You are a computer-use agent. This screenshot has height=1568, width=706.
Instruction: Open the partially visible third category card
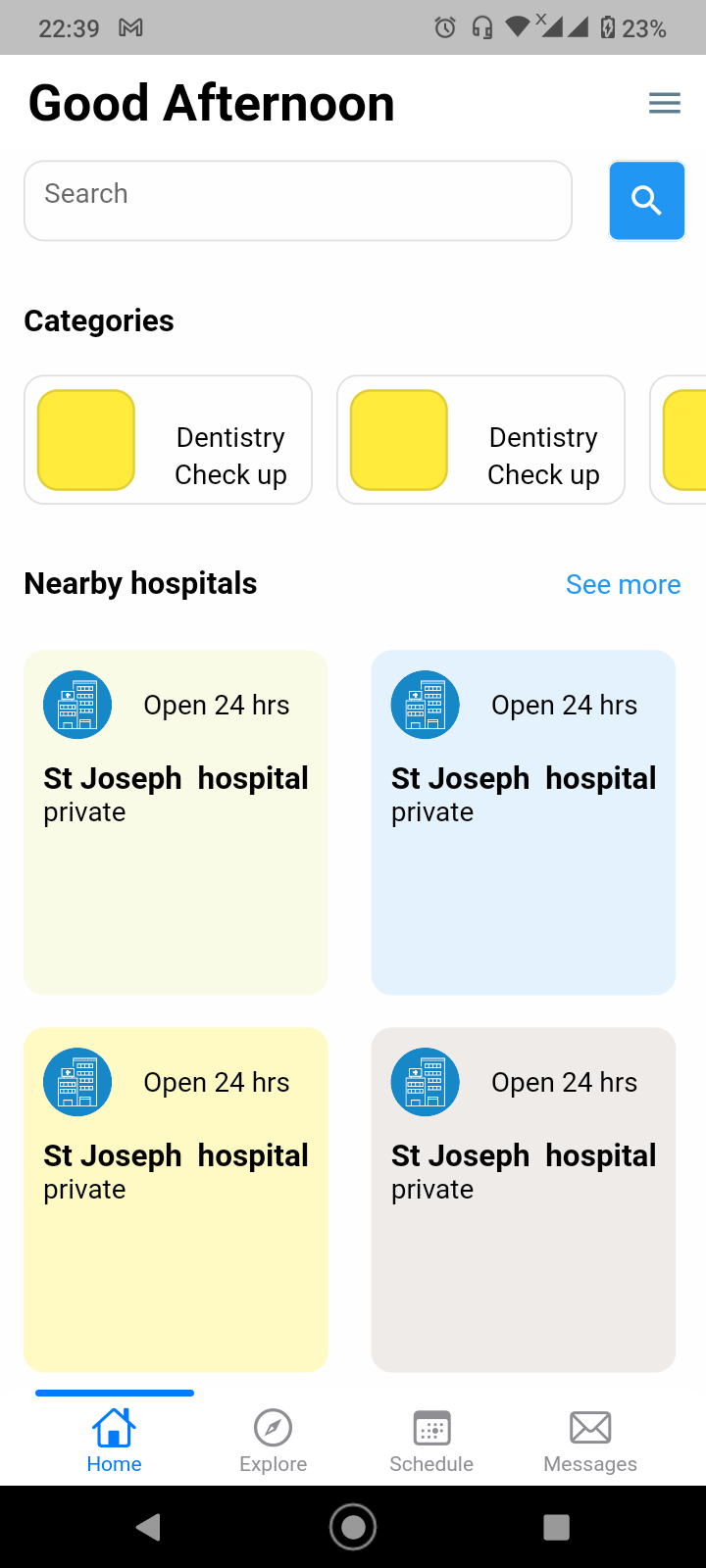(686, 439)
